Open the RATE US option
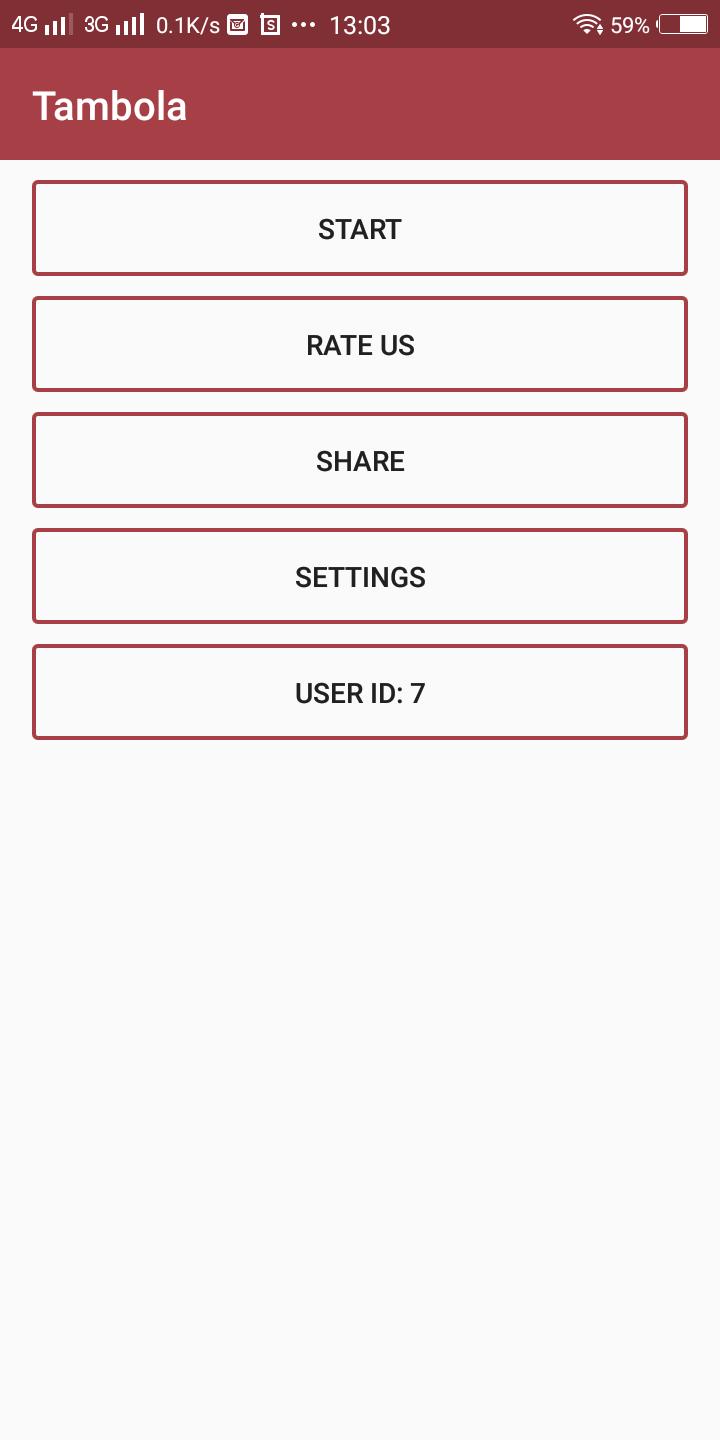The width and height of the screenshot is (720, 1440). click(360, 344)
